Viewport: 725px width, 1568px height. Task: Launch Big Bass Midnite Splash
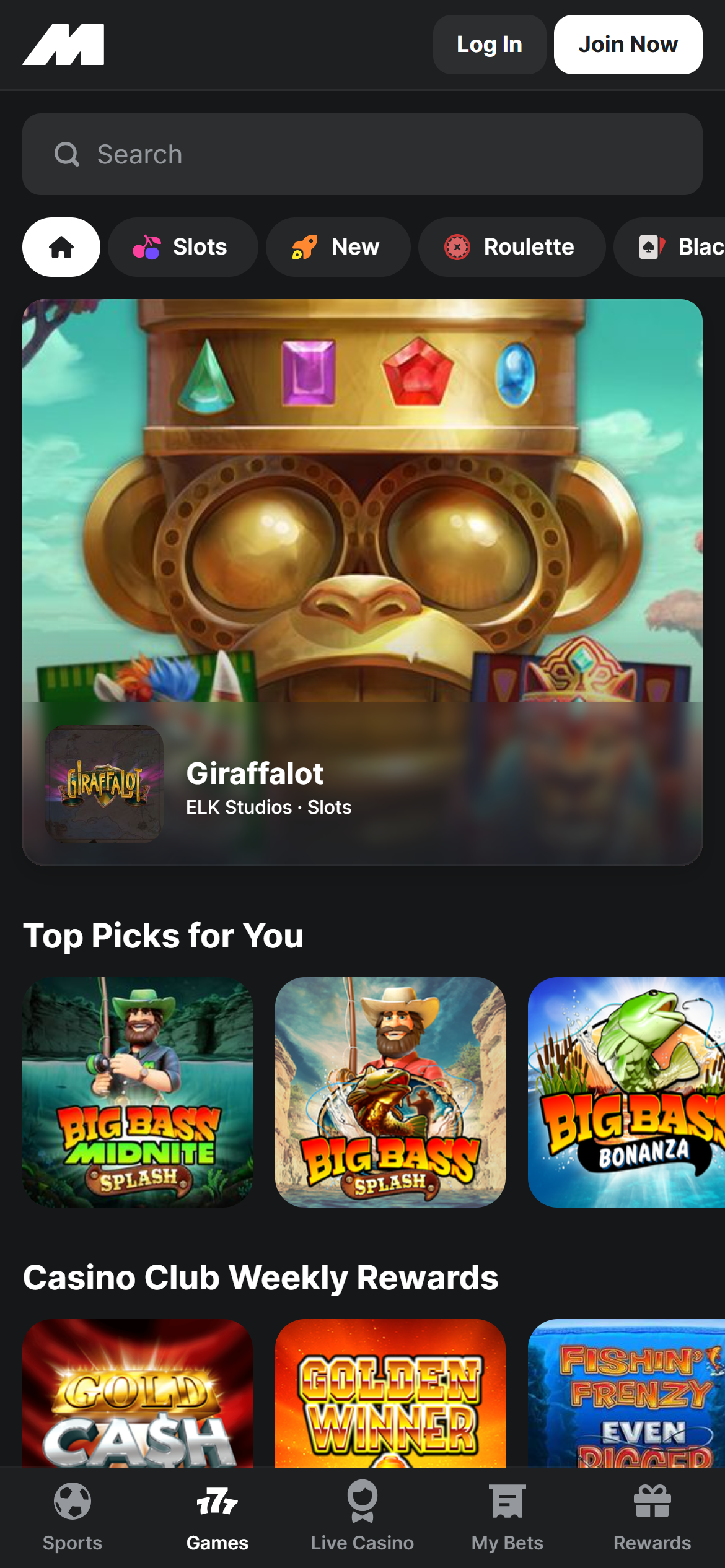138,1092
